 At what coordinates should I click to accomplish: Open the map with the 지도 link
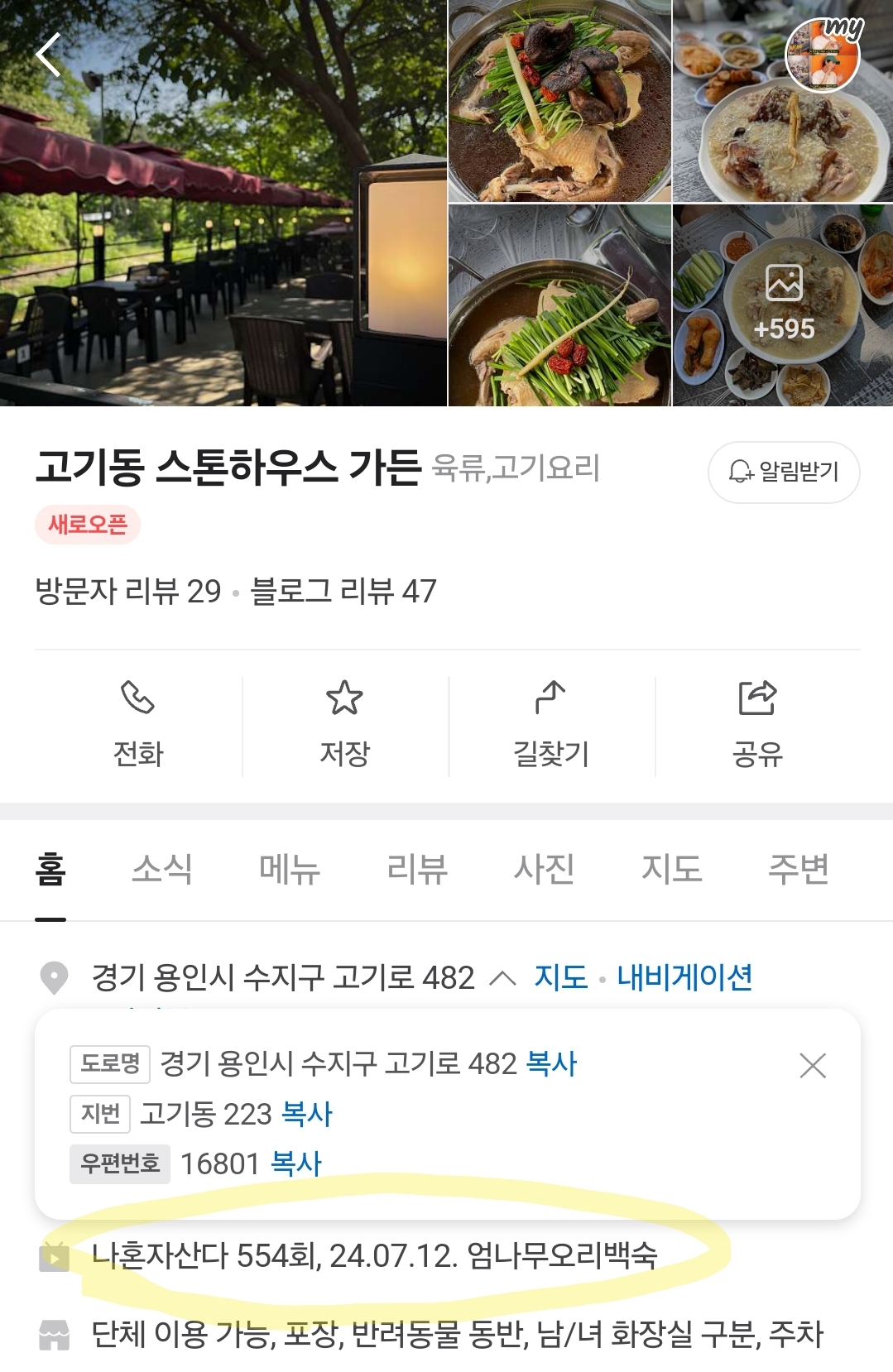point(560,978)
